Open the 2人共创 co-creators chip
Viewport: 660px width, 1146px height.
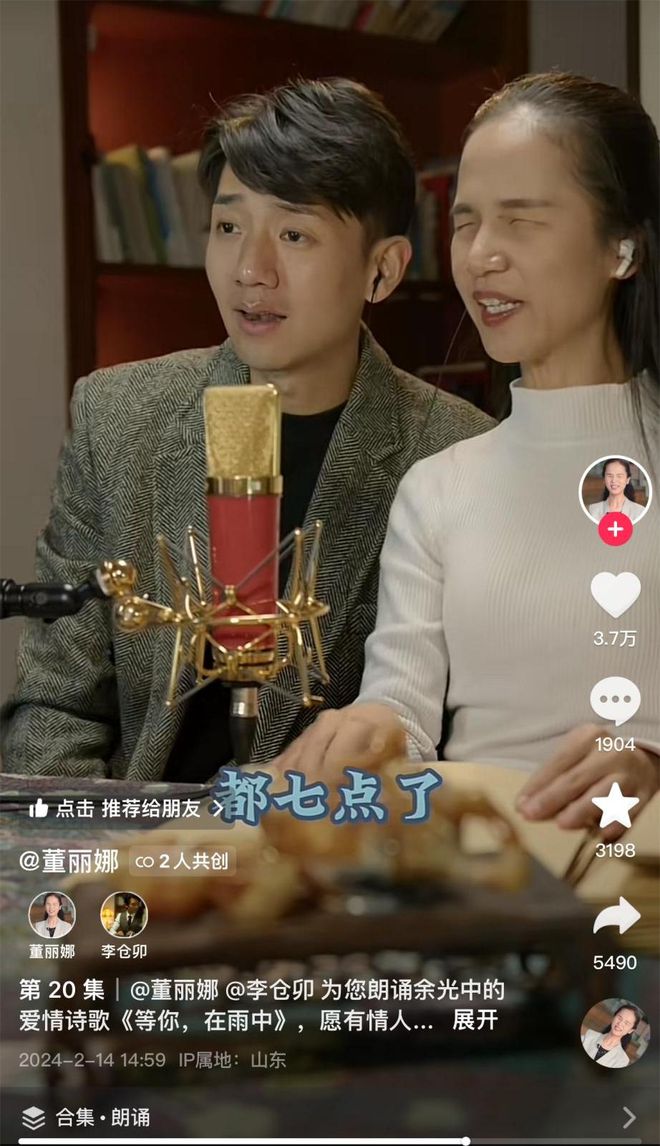pos(183,861)
